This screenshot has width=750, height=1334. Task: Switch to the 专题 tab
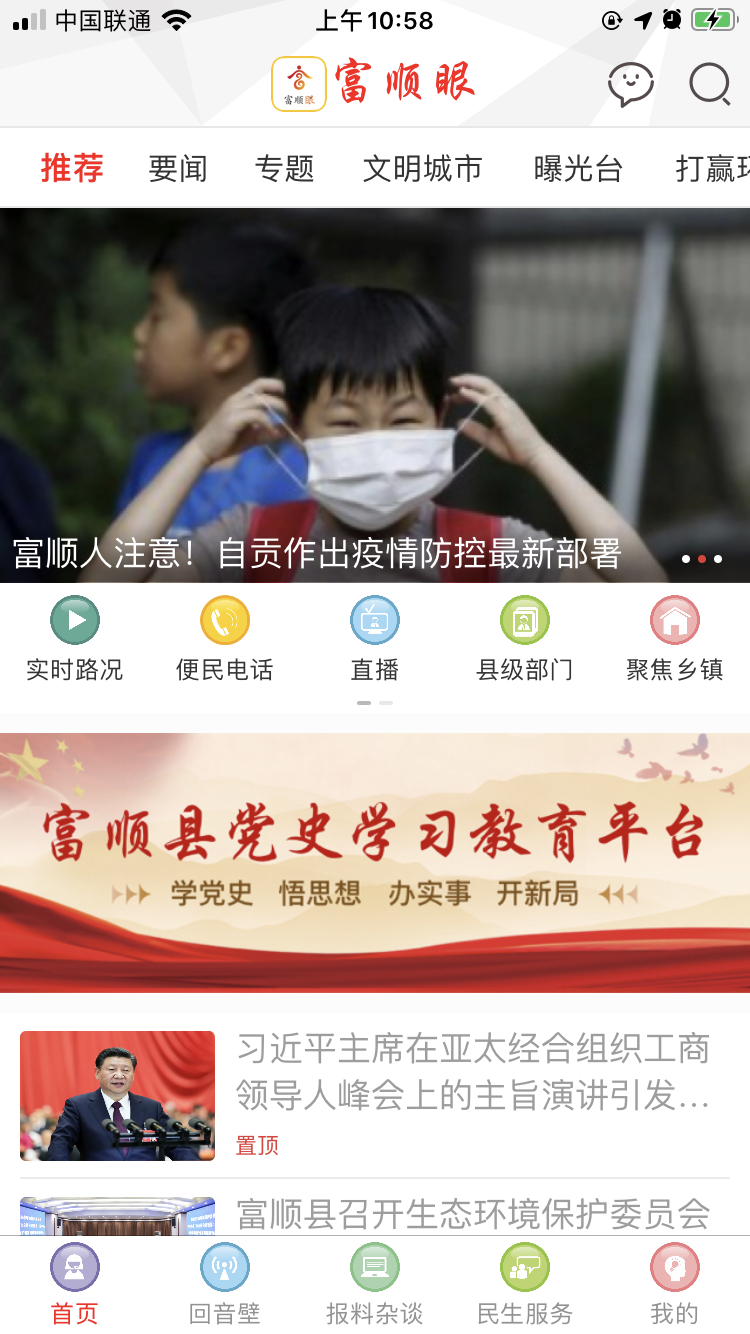pos(284,169)
